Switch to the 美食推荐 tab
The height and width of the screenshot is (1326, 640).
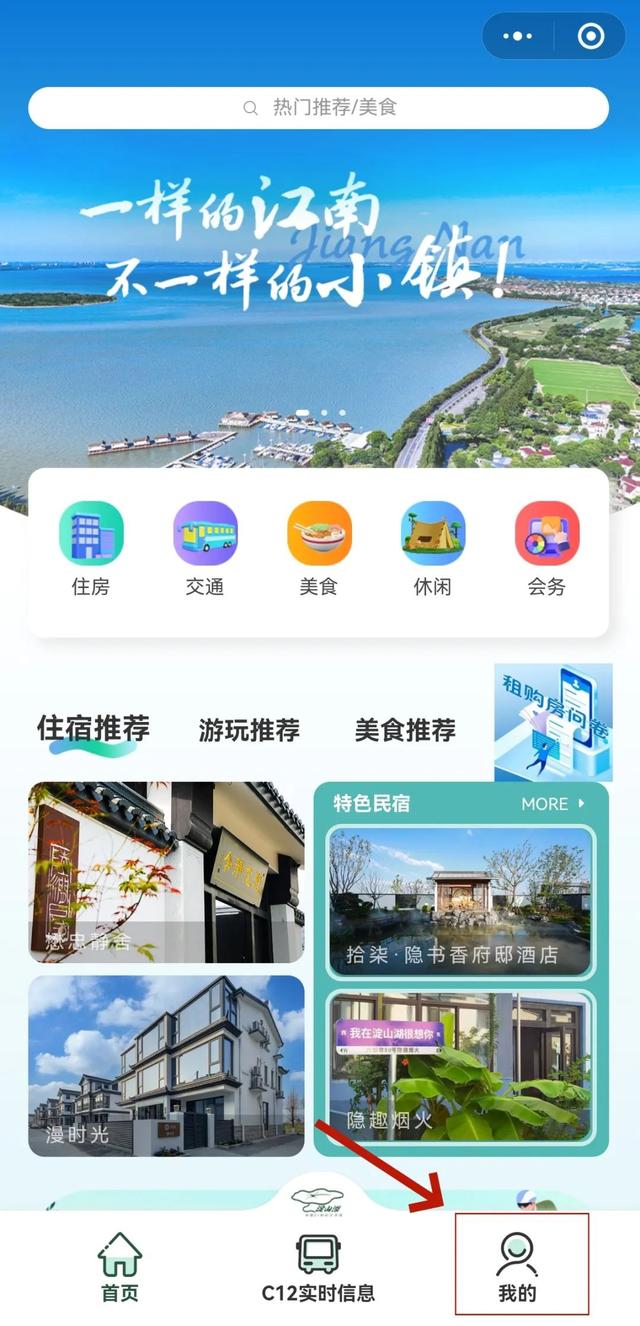pyautogui.click(x=405, y=730)
